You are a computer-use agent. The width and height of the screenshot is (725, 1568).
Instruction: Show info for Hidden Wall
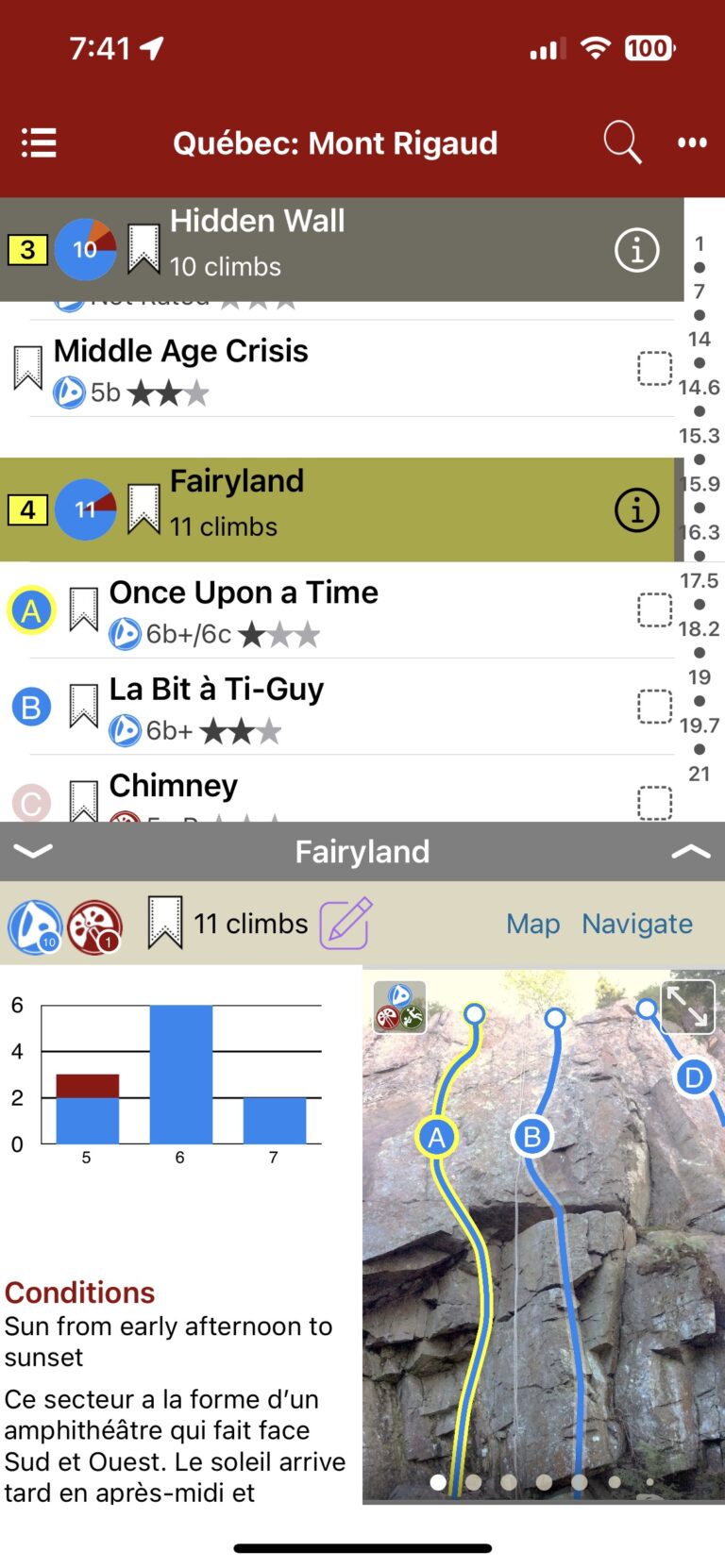point(637,250)
